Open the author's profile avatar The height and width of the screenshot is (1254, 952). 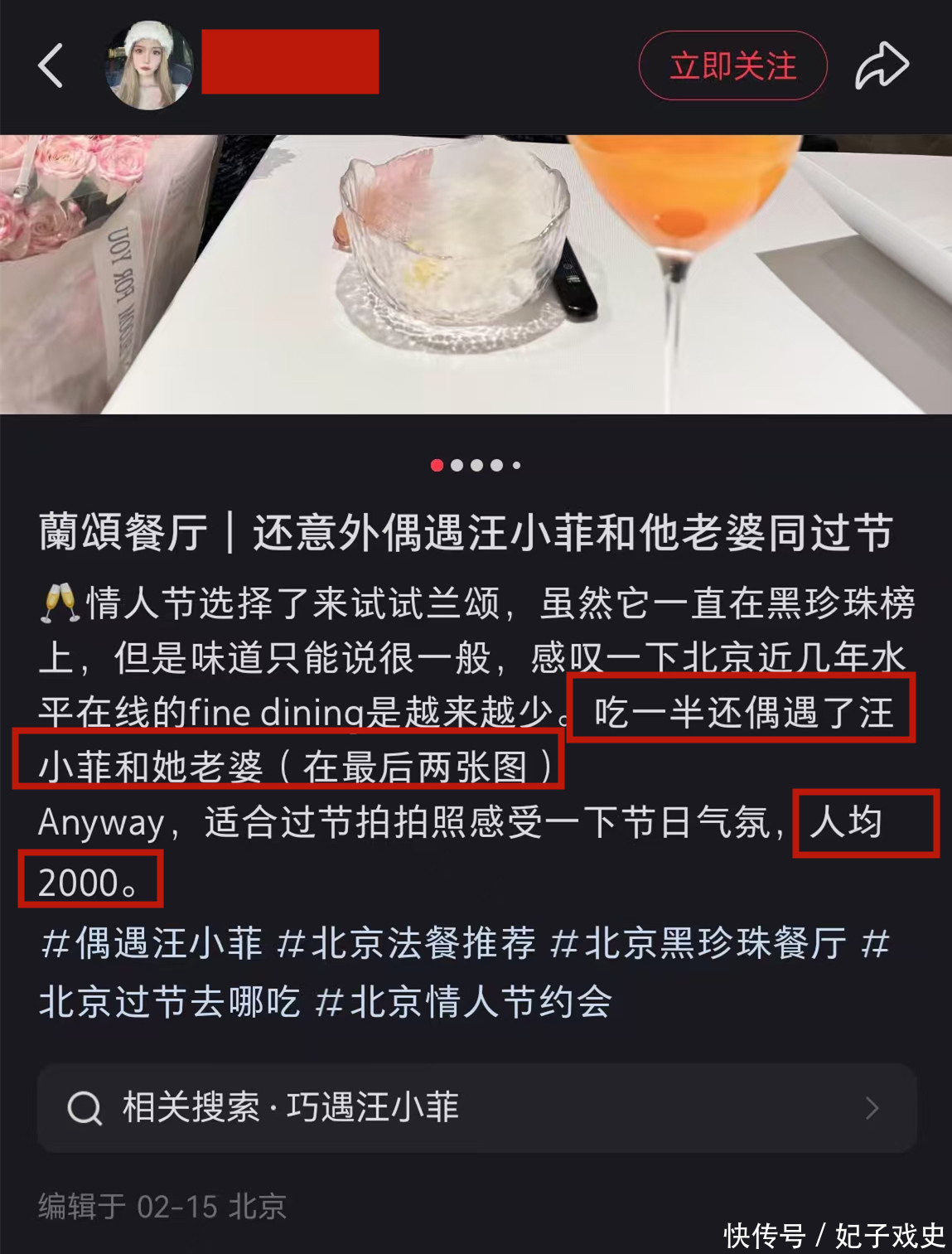pyautogui.click(x=149, y=65)
